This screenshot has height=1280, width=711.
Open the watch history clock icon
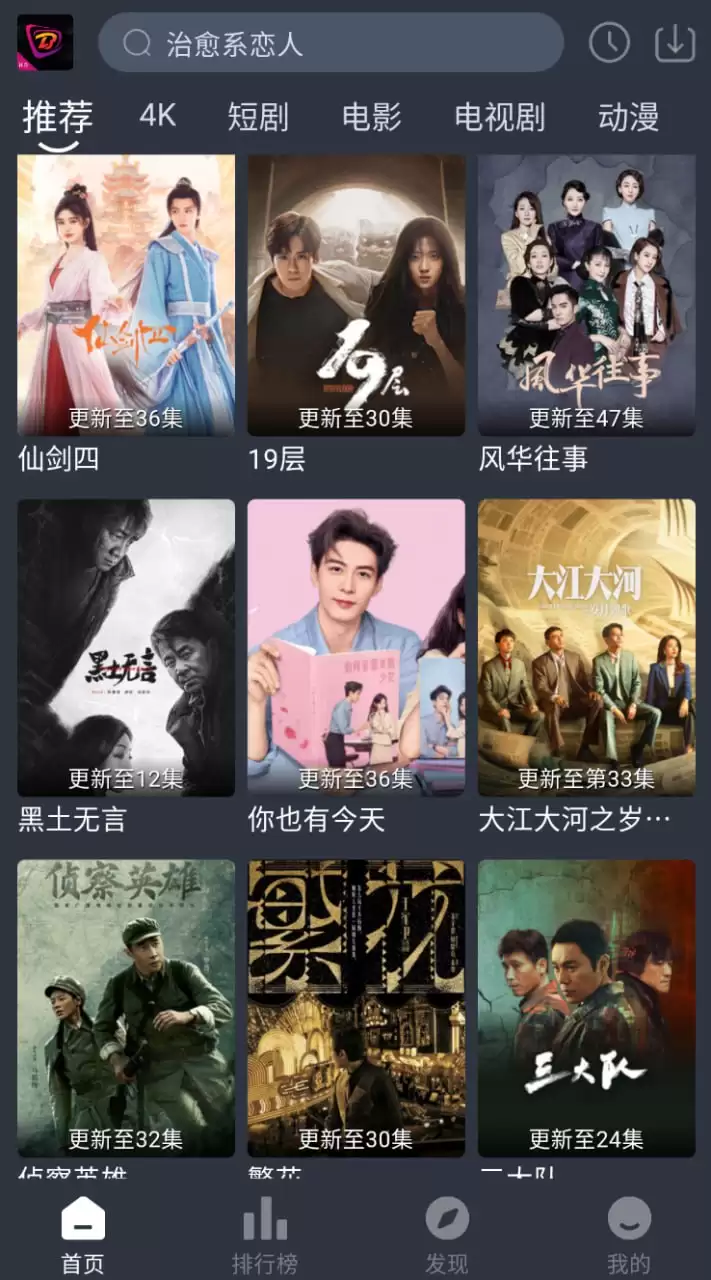609,43
